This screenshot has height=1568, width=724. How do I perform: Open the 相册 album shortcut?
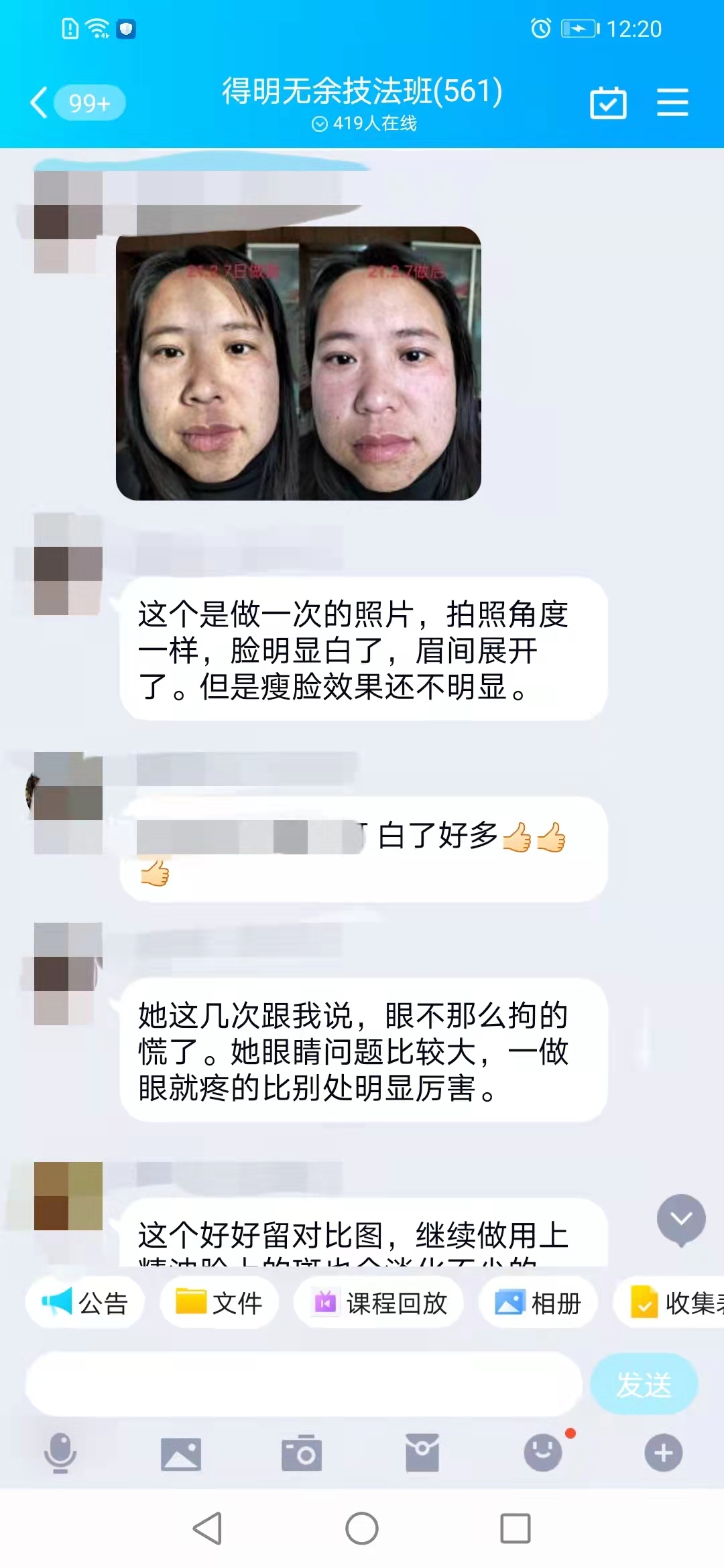(538, 1303)
